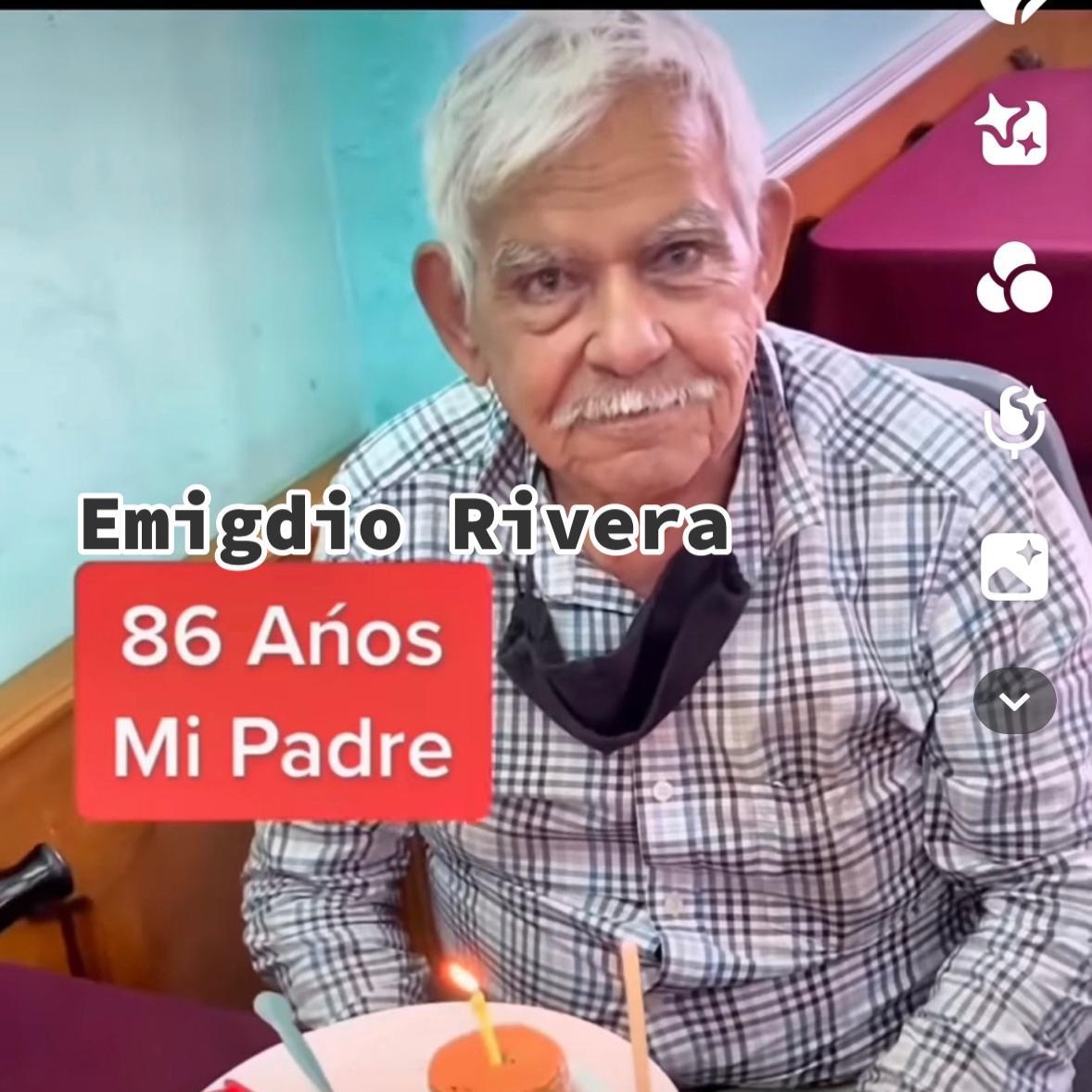Open the sparkle effects tool

(x=1014, y=131)
